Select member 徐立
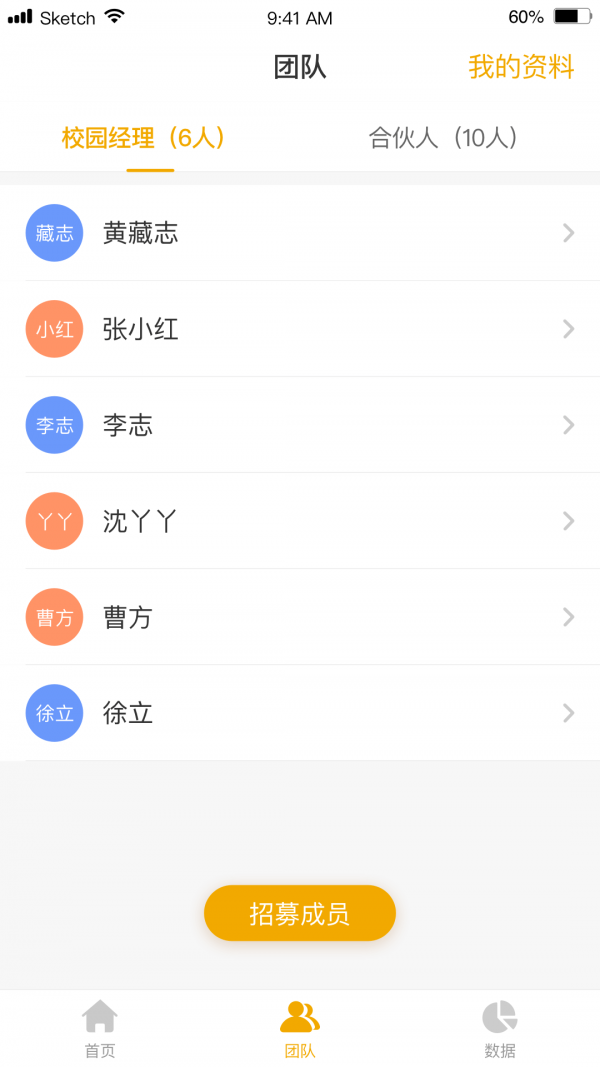This screenshot has height=1067, width=600. click(300, 713)
